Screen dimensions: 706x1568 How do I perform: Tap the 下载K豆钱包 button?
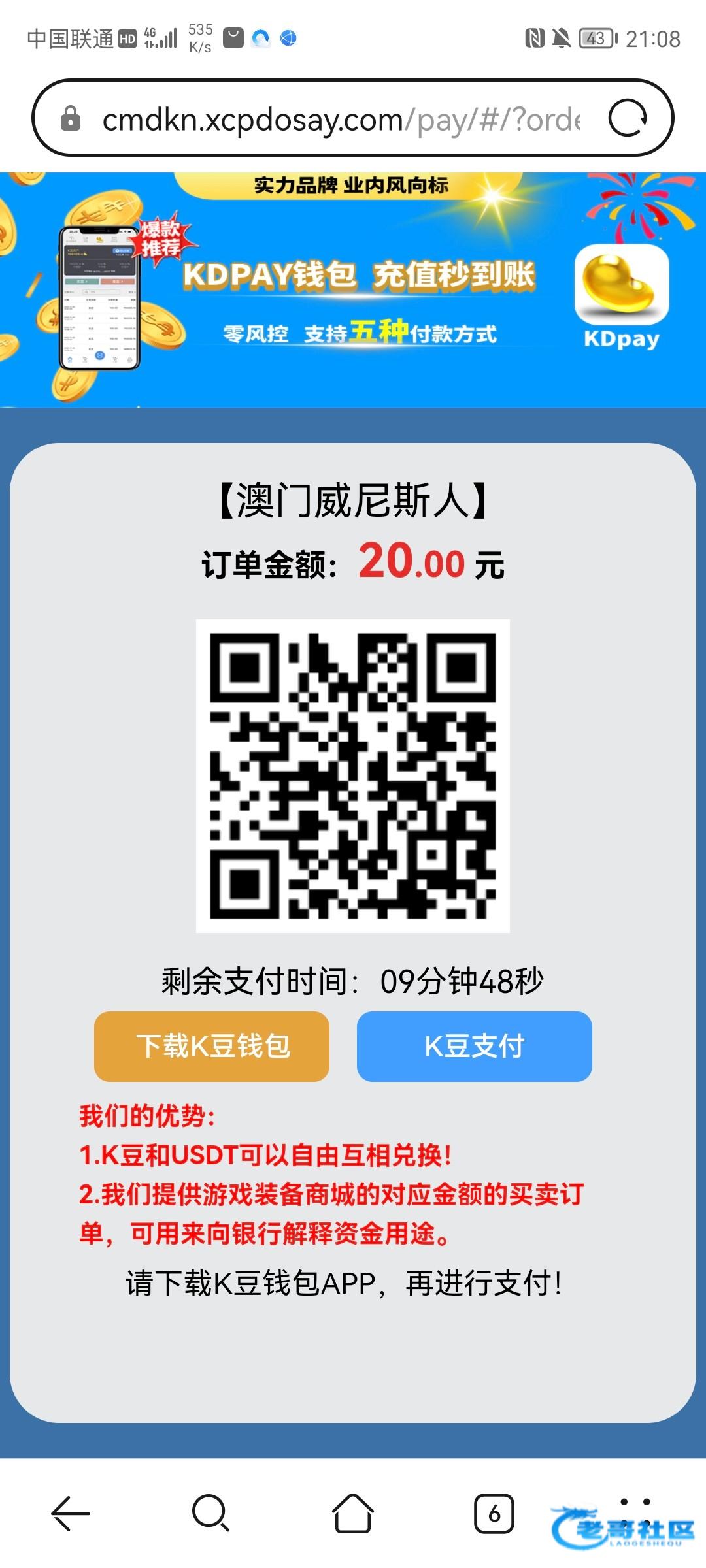(x=212, y=1046)
